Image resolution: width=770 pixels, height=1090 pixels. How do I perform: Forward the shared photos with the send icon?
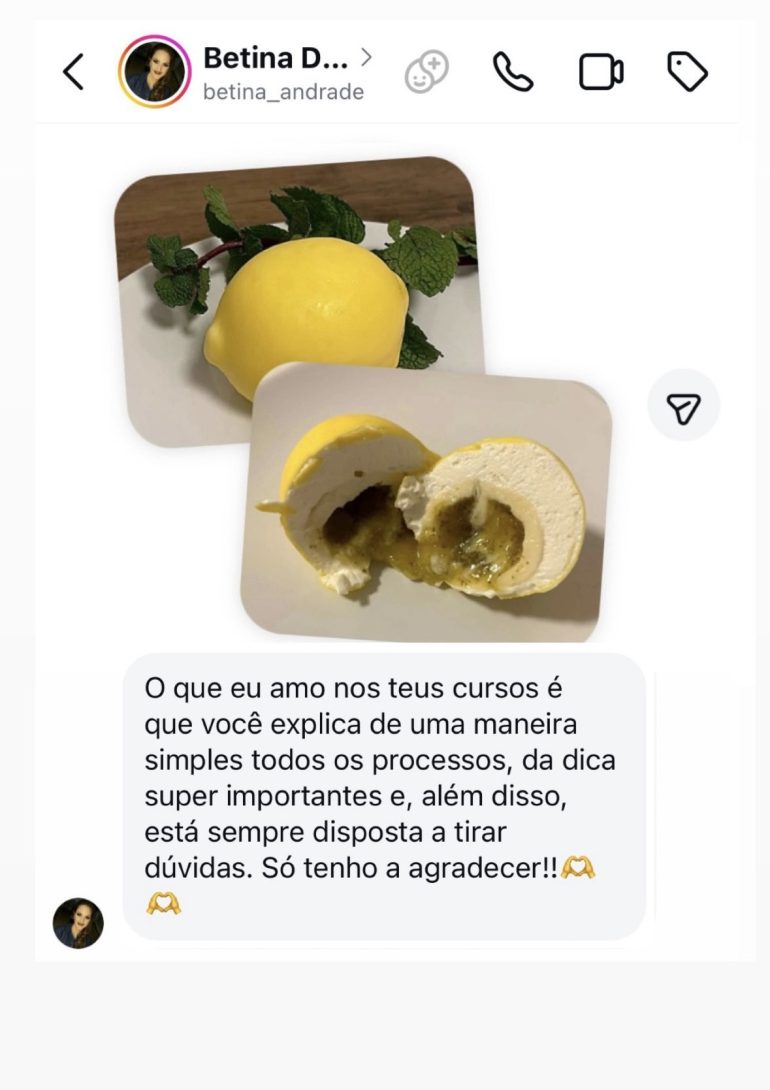(684, 405)
